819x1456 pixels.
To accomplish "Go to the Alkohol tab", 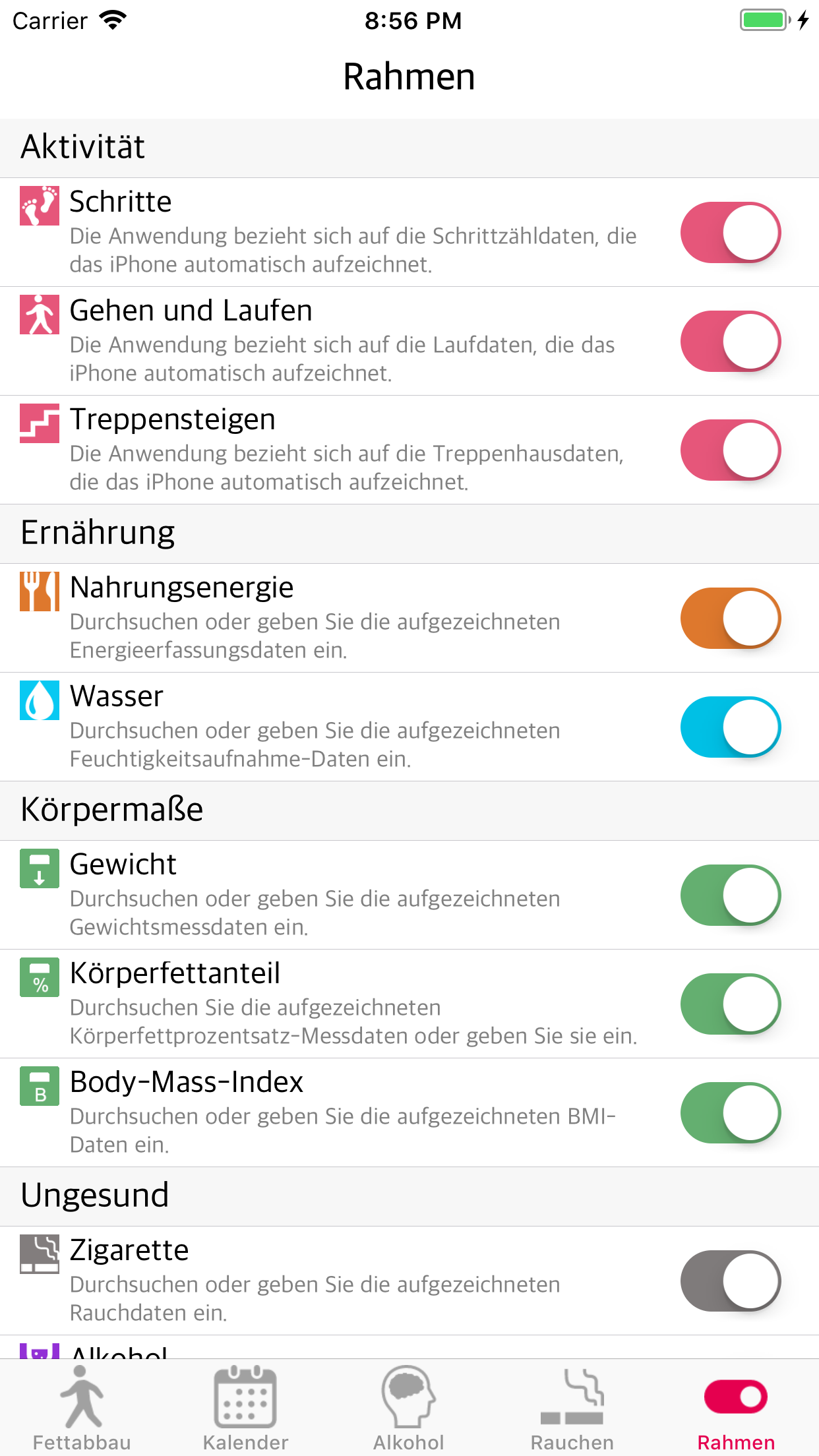I will (x=409, y=1409).
